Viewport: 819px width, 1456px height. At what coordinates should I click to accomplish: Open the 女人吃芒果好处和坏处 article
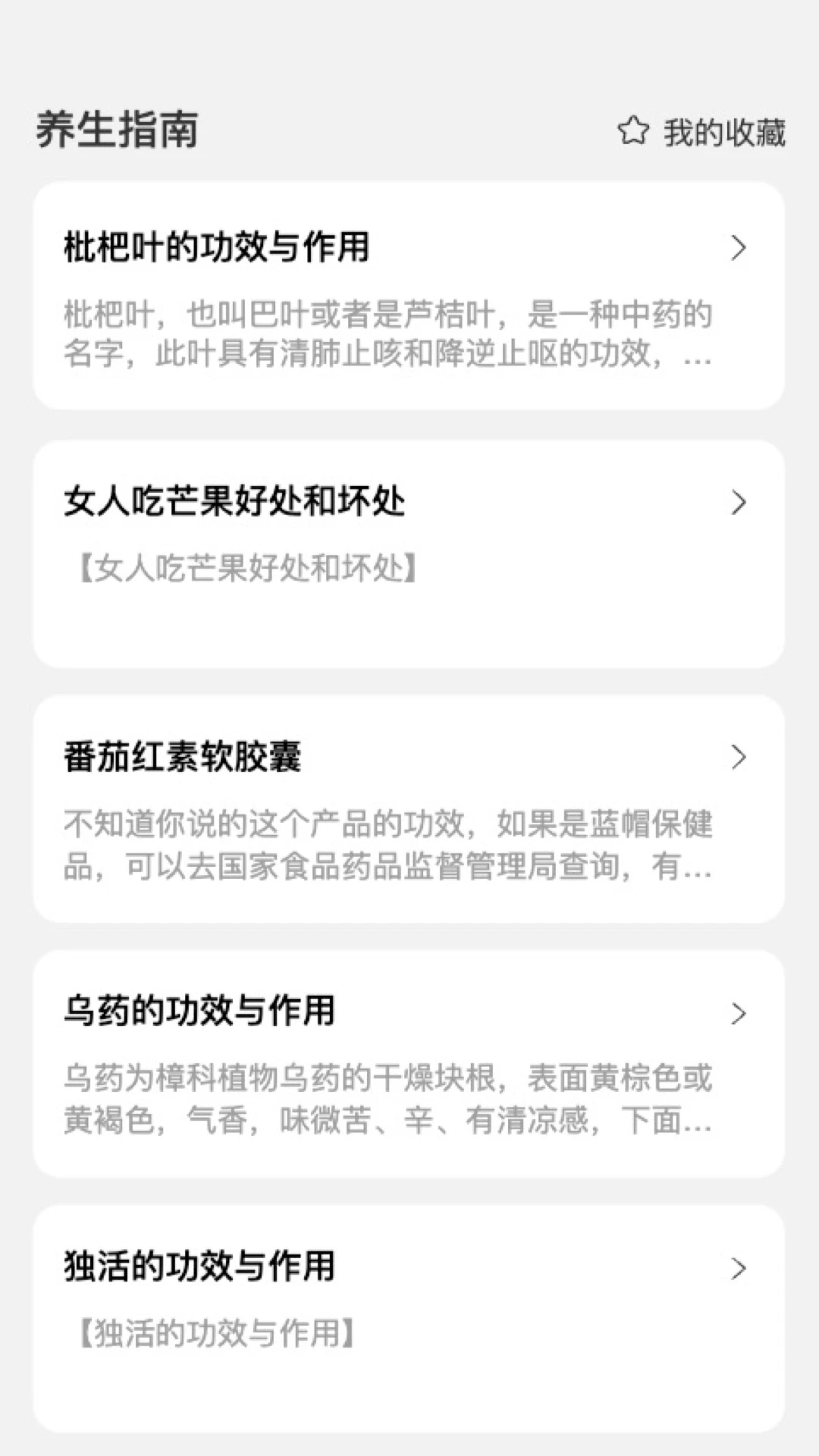409,554
